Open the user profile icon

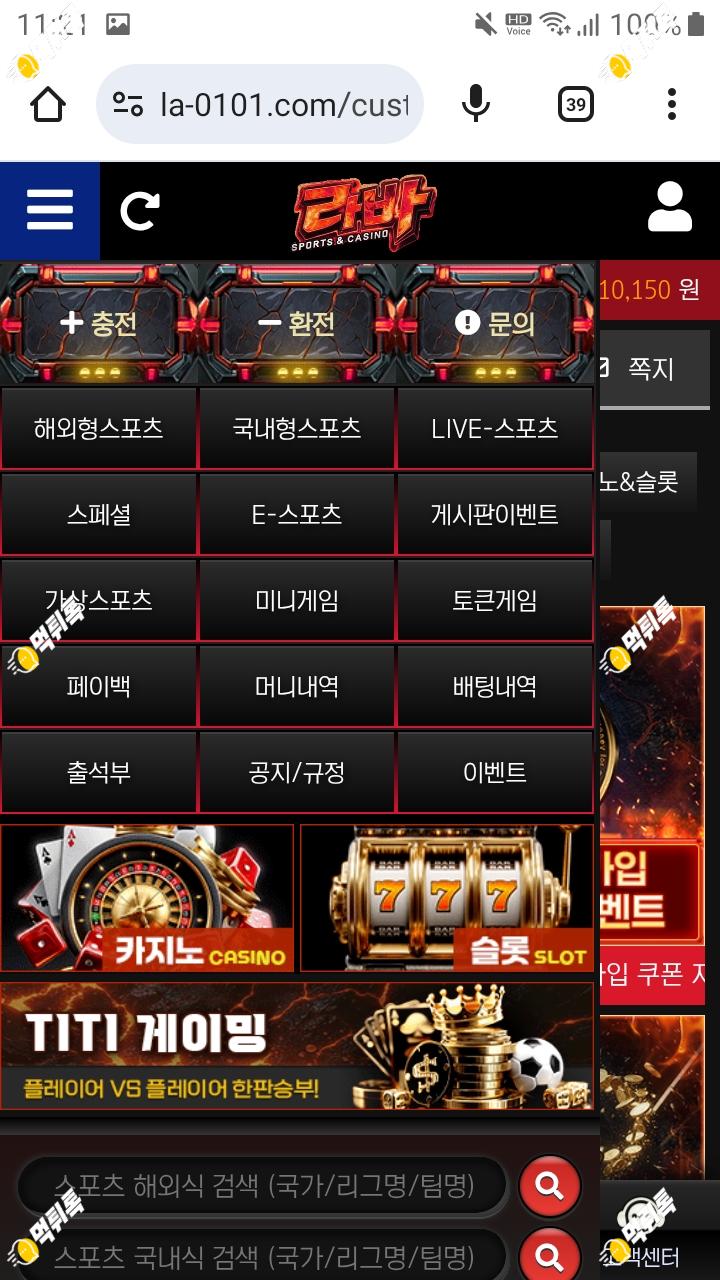(670, 208)
